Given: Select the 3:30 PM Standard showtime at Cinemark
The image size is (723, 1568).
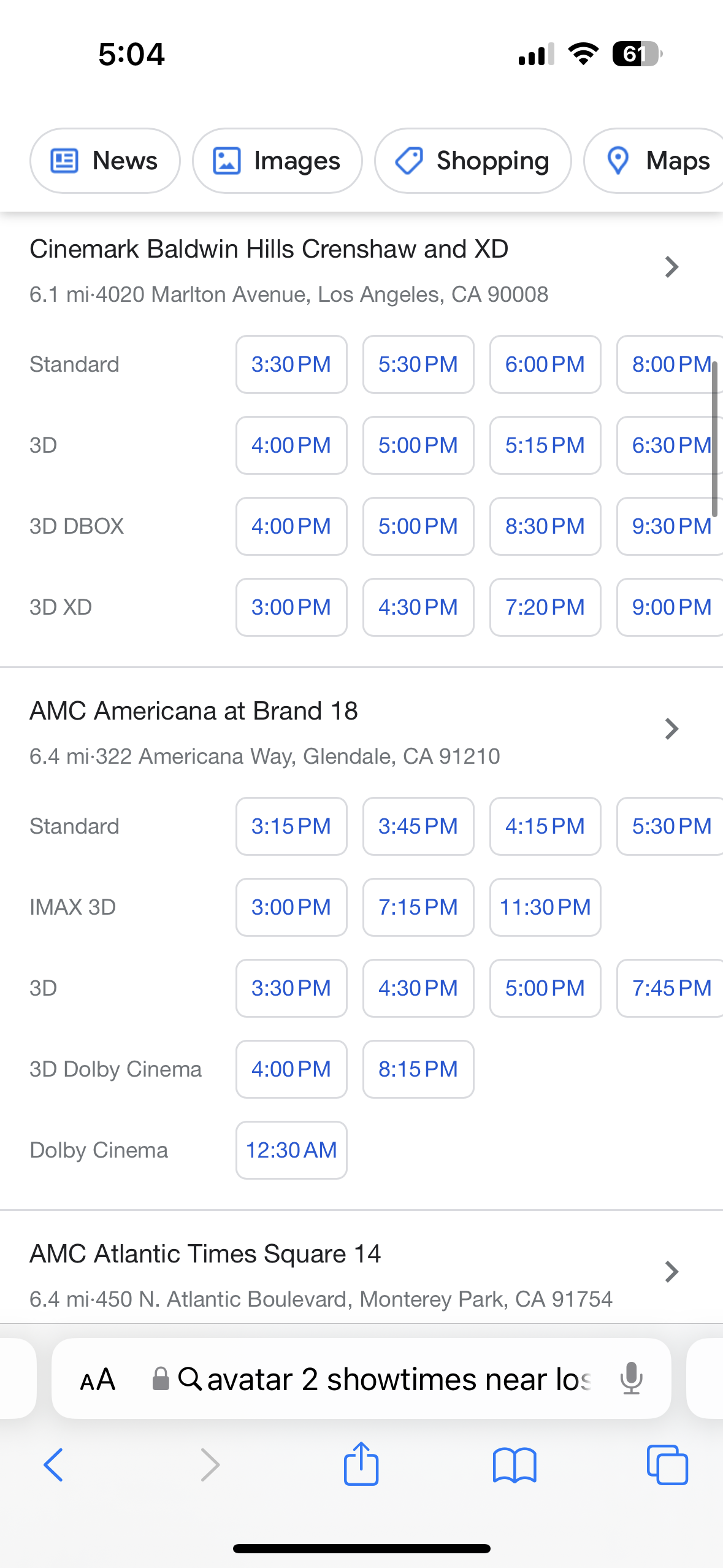Looking at the screenshot, I should [x=291, y=364].
